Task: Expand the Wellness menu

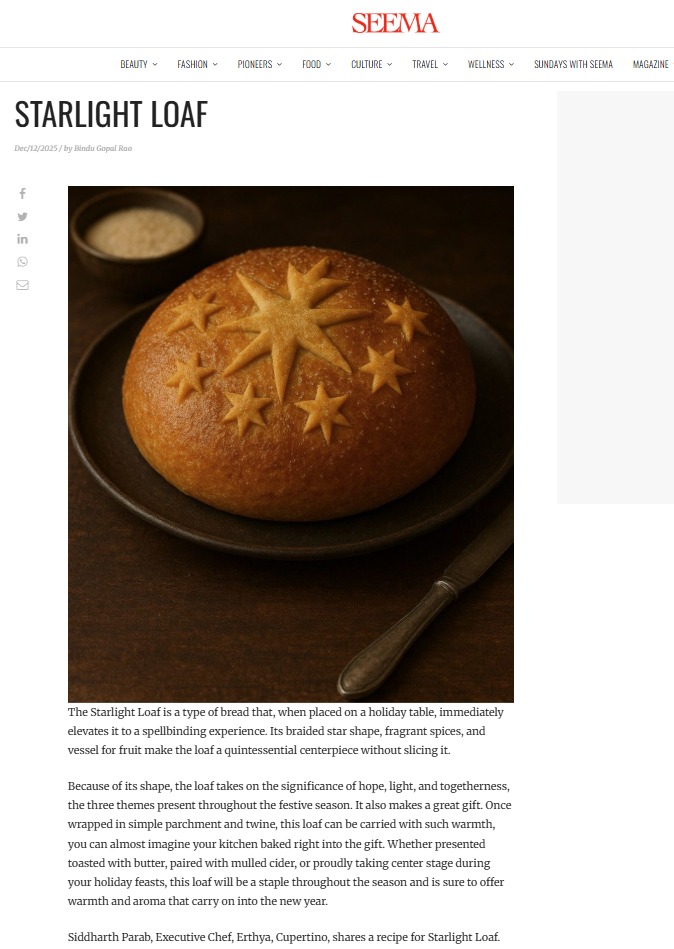Action: (490, 65)
